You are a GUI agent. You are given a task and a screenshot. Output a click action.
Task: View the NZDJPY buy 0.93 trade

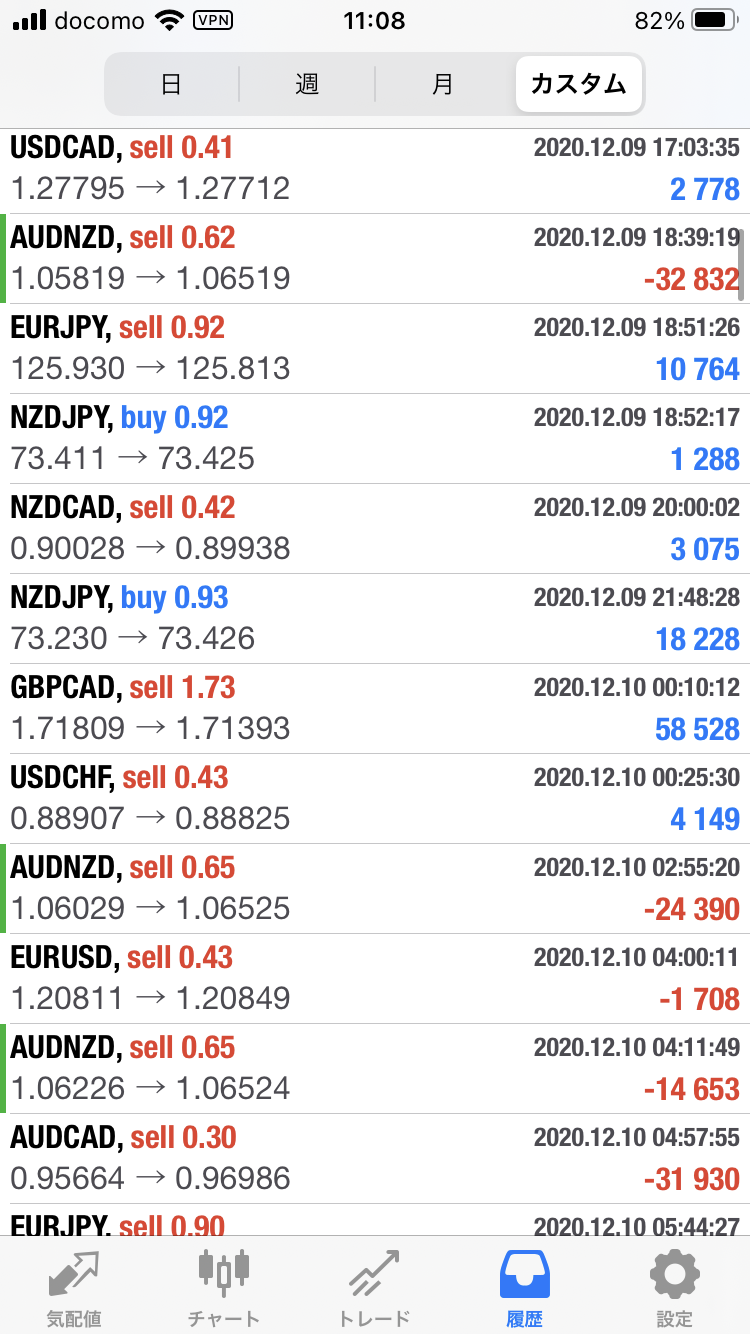375,619
